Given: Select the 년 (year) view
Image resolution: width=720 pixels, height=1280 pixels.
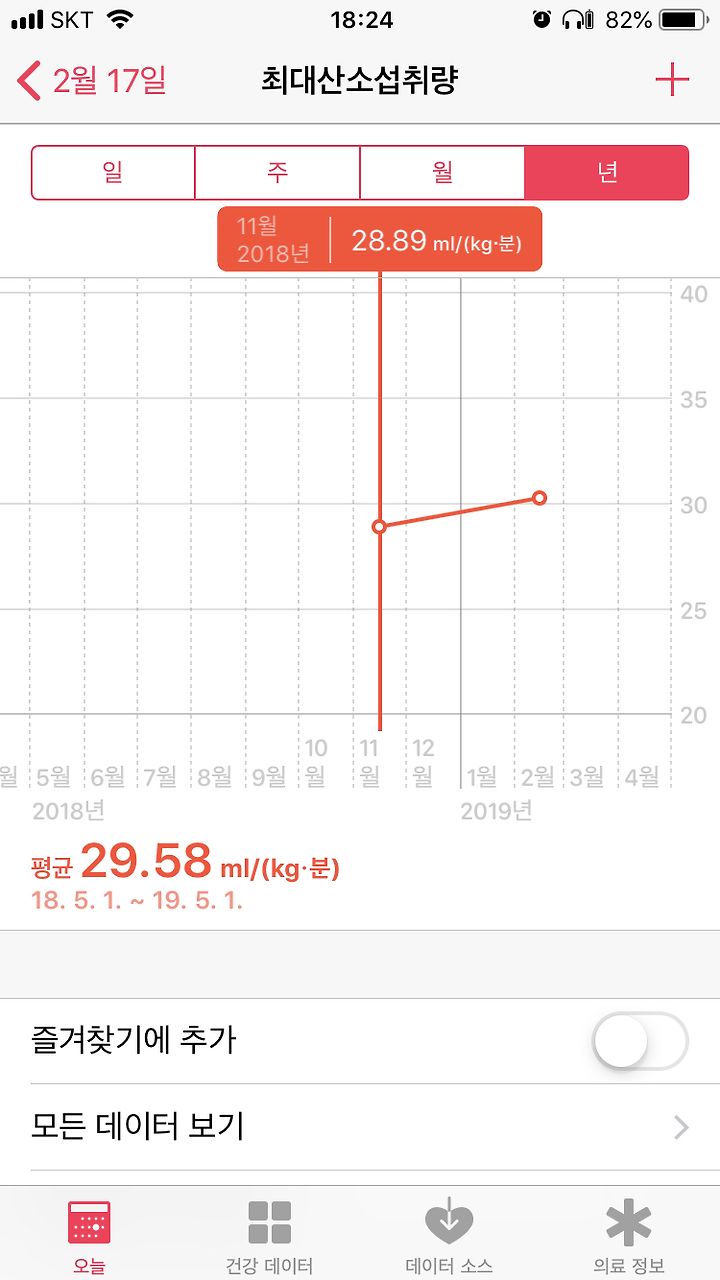Looking at the screenshot, I should pyautogui.click(x=606, y=173).
